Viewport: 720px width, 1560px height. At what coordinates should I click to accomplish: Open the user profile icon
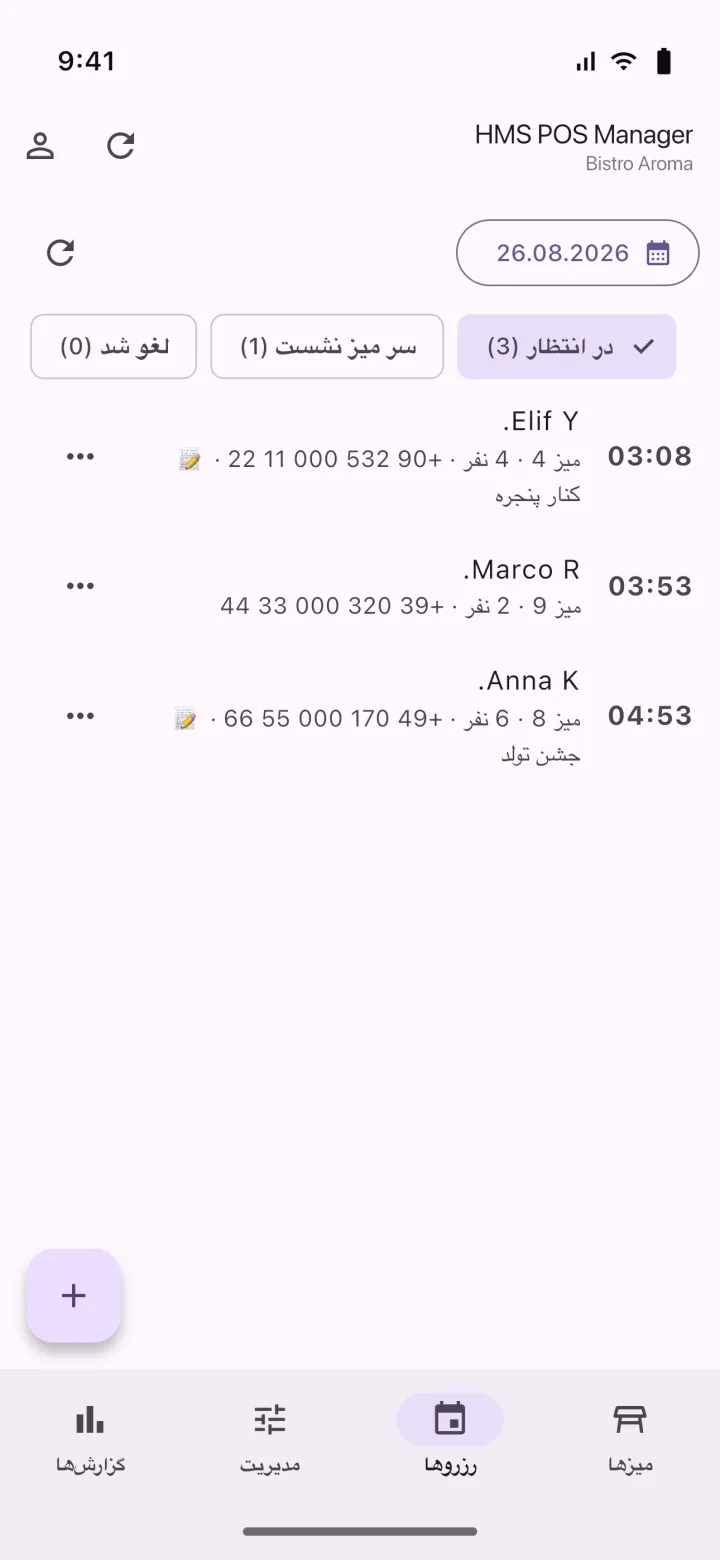[x=40, y=146]
